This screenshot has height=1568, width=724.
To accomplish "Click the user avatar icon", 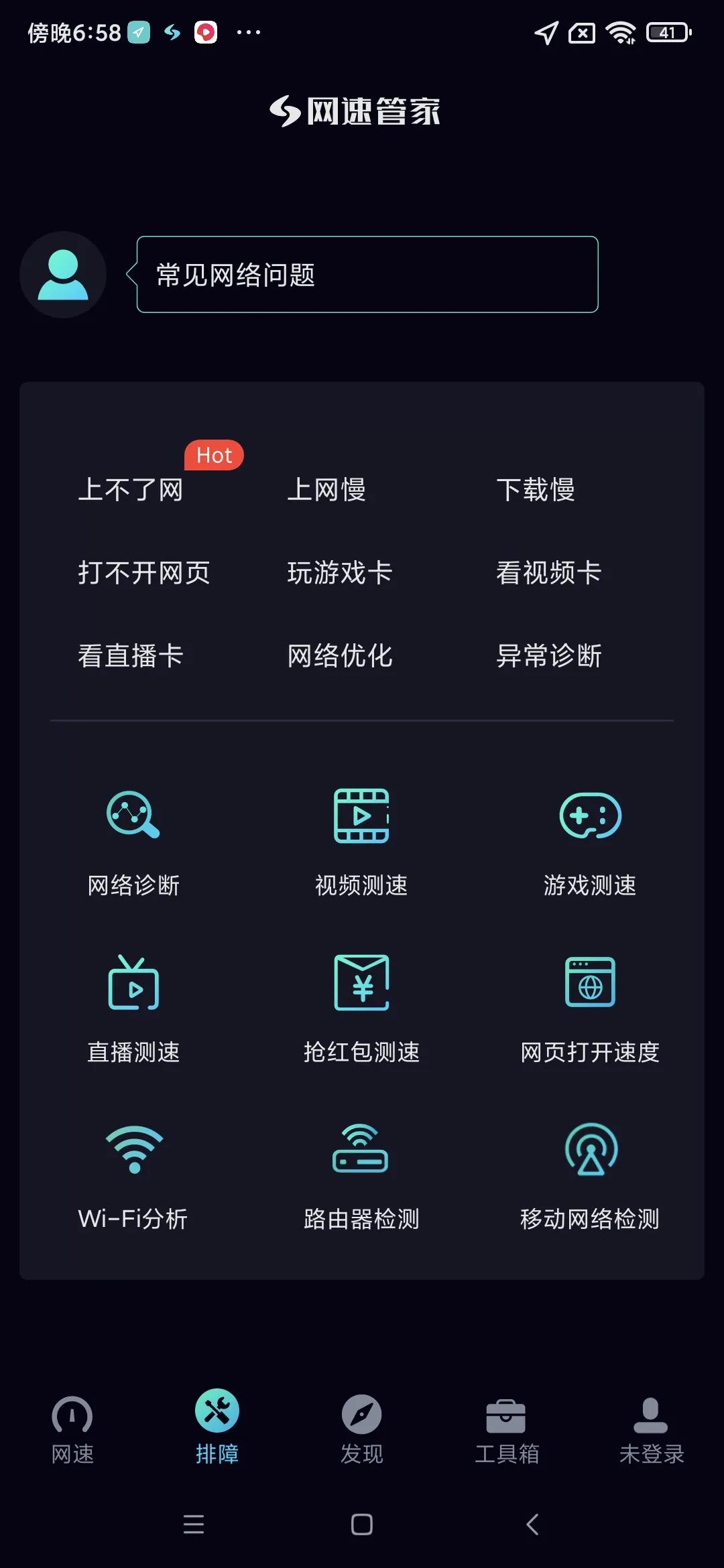I will [x=62, y=275].
